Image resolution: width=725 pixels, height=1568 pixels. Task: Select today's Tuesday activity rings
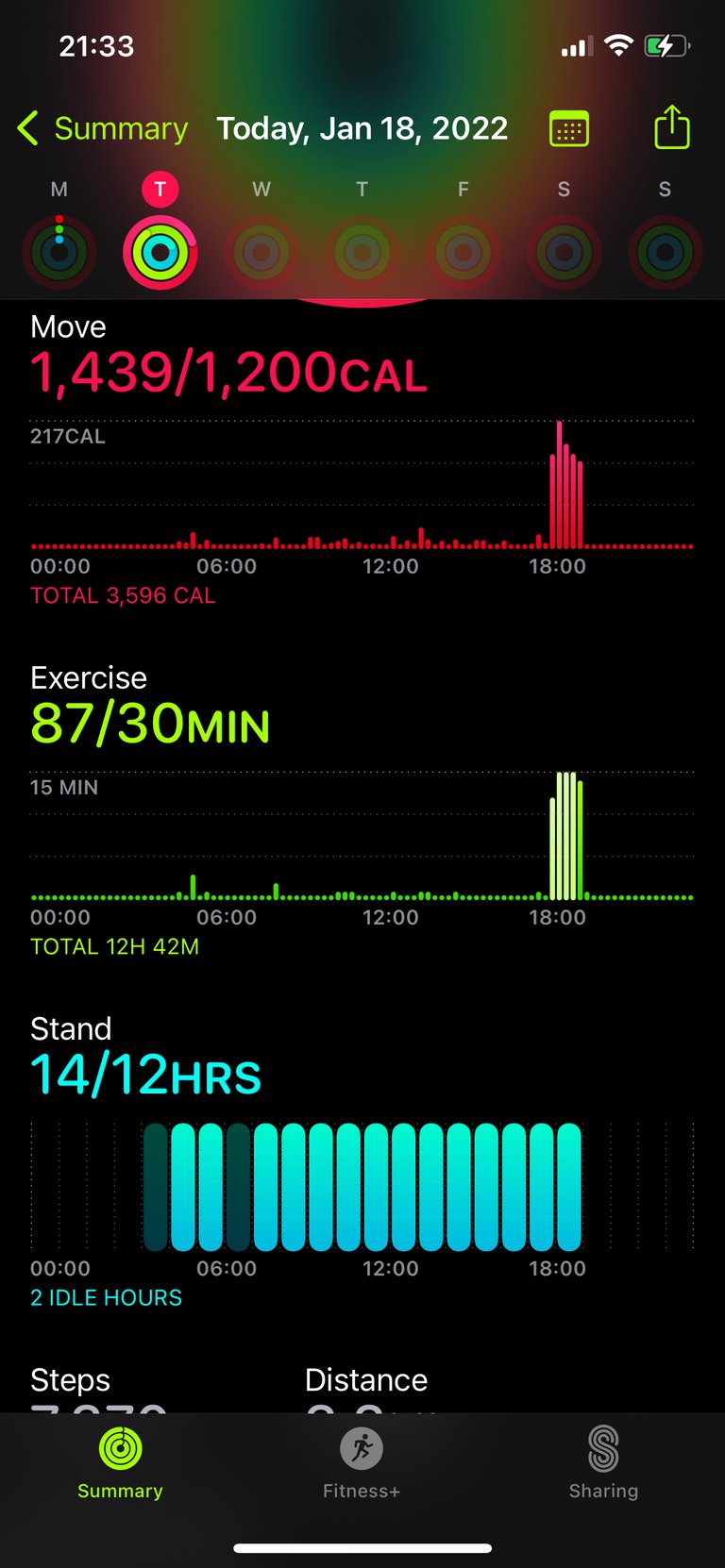click(x=160, y=252)
